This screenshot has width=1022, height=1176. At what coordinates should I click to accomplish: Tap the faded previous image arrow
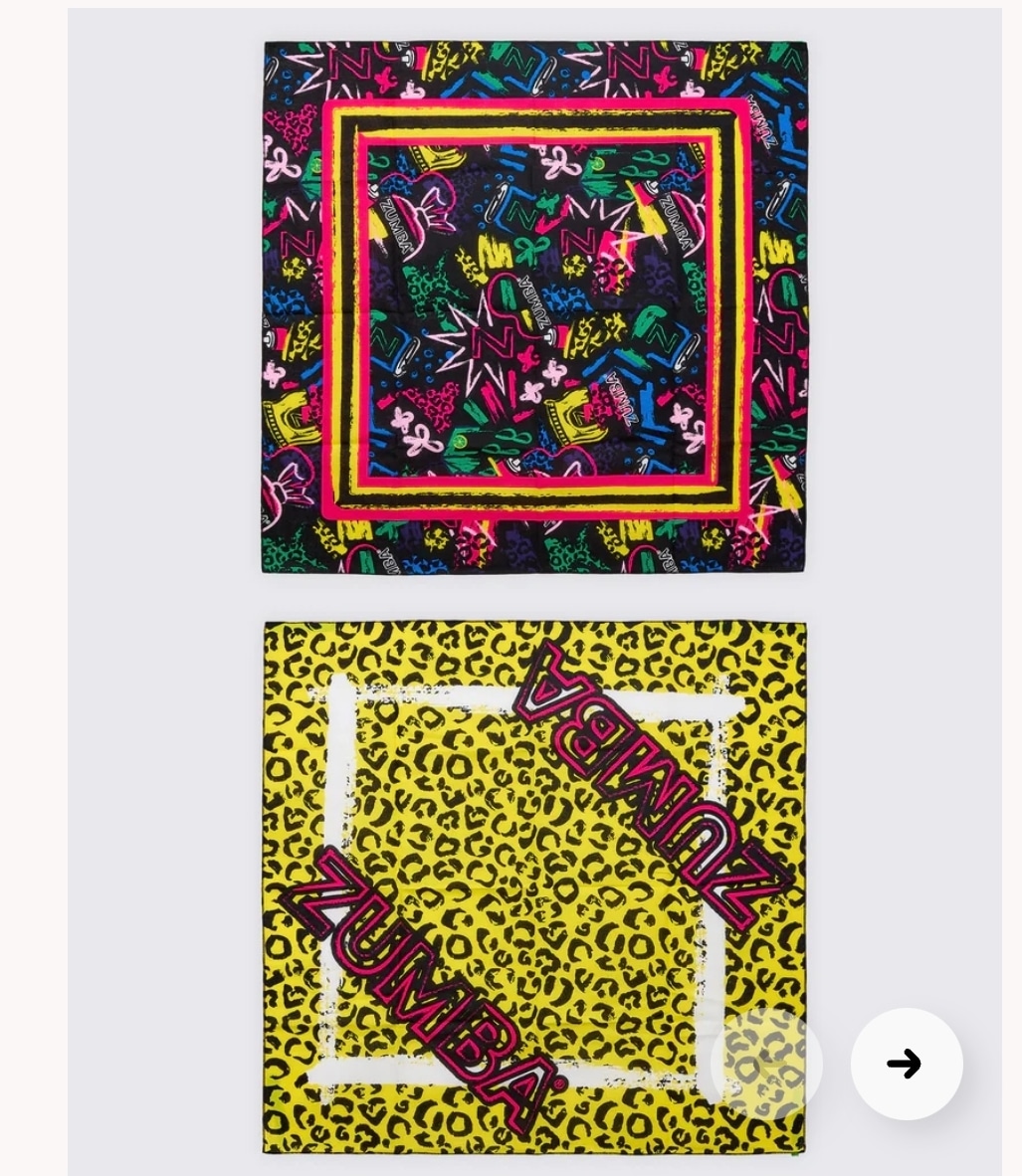[x=766, y=1064]
